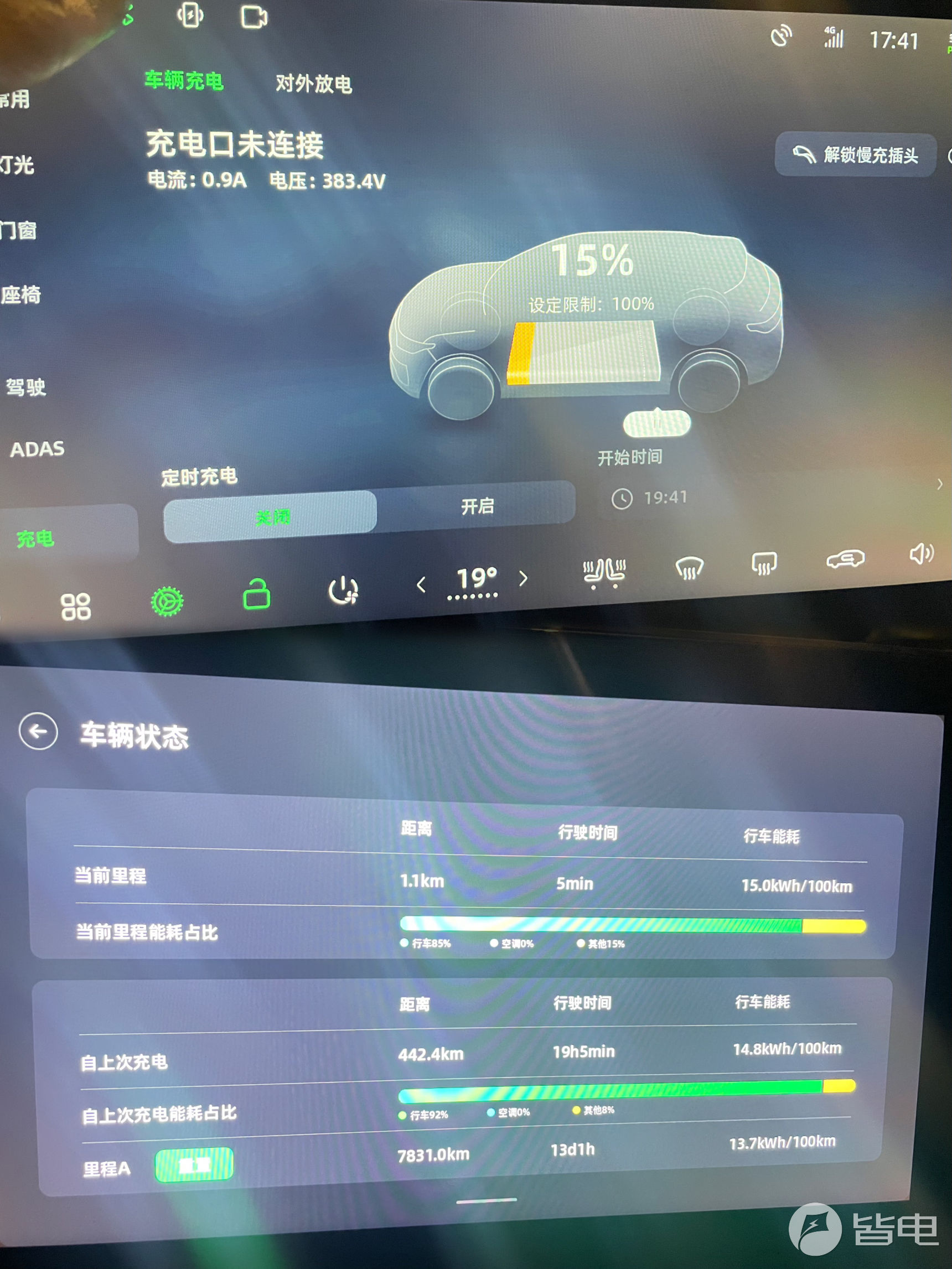Raise temperature with the right arrow
Screen dimensions: 952x1269
click(x=522, y=578)
